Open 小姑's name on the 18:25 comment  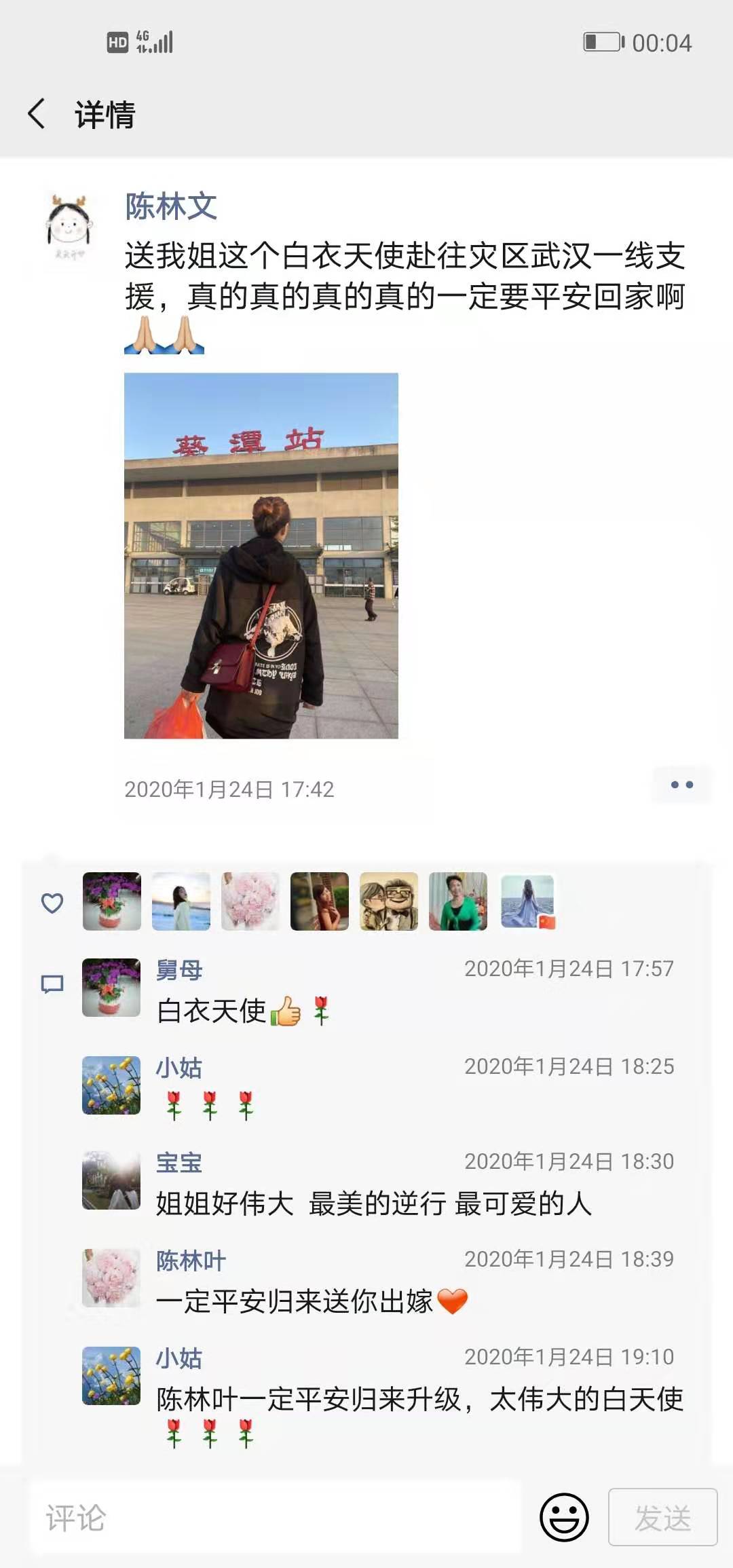(x=179, y=1068)
